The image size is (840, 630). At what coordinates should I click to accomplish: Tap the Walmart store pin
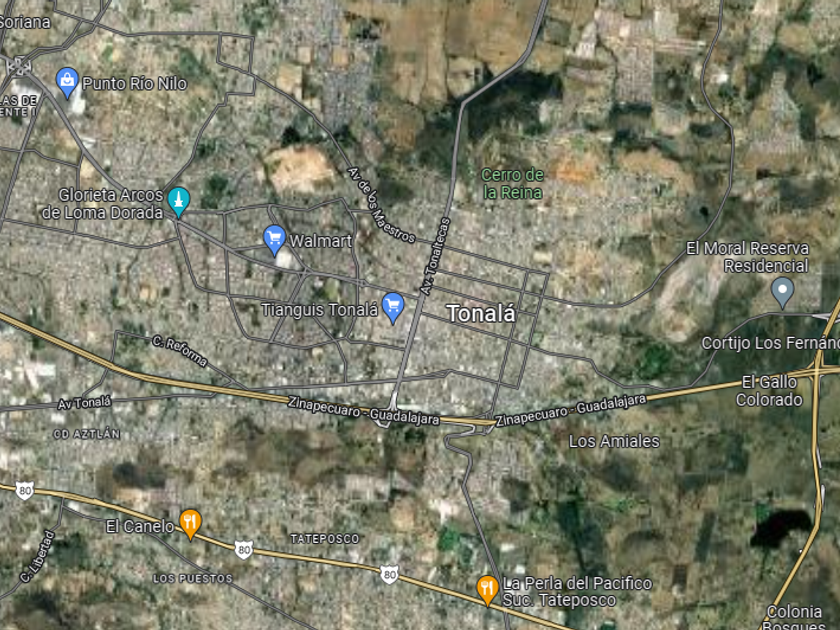[275, 239]
